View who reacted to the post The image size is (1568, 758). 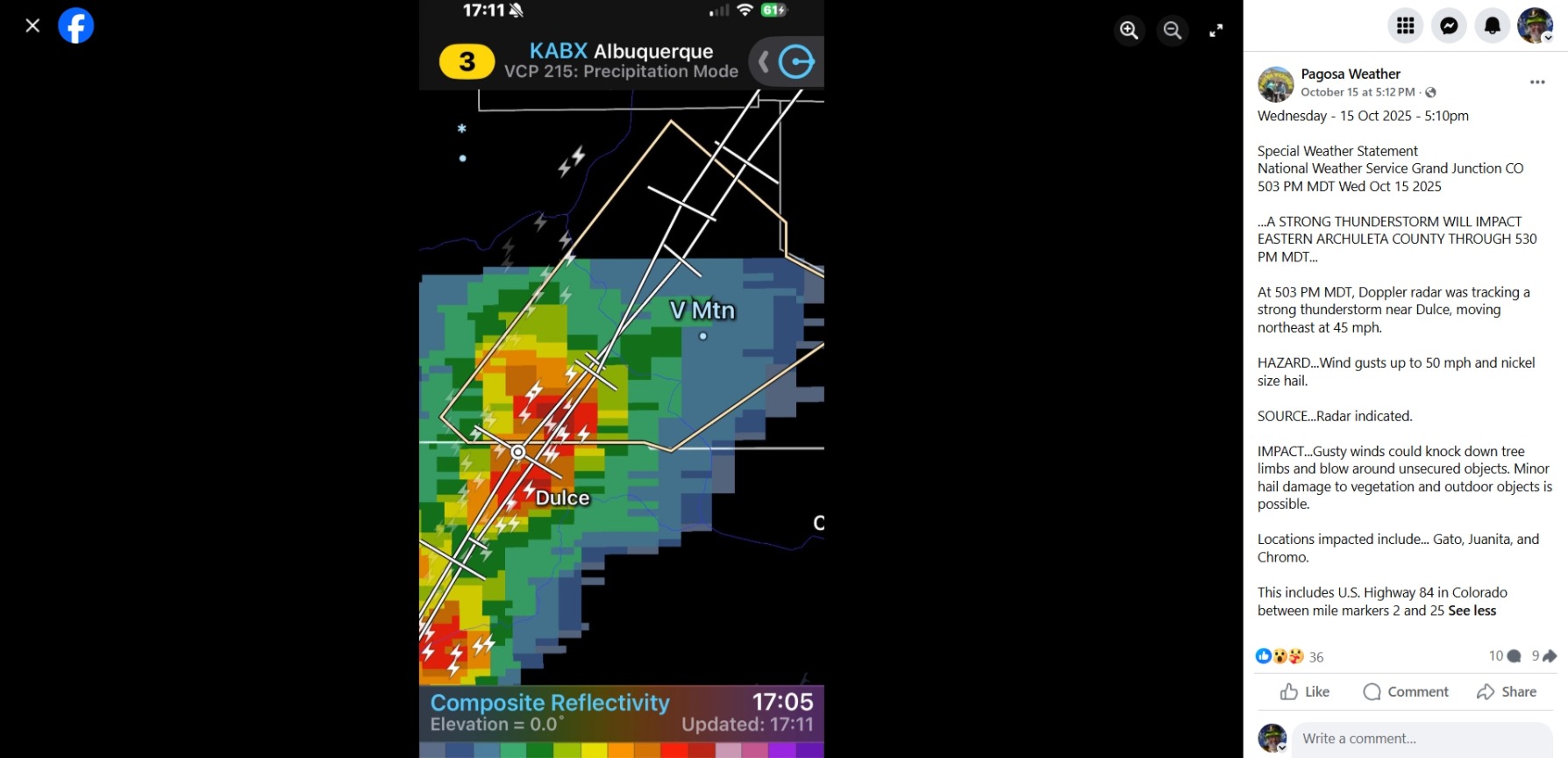tap(1291, 656)
